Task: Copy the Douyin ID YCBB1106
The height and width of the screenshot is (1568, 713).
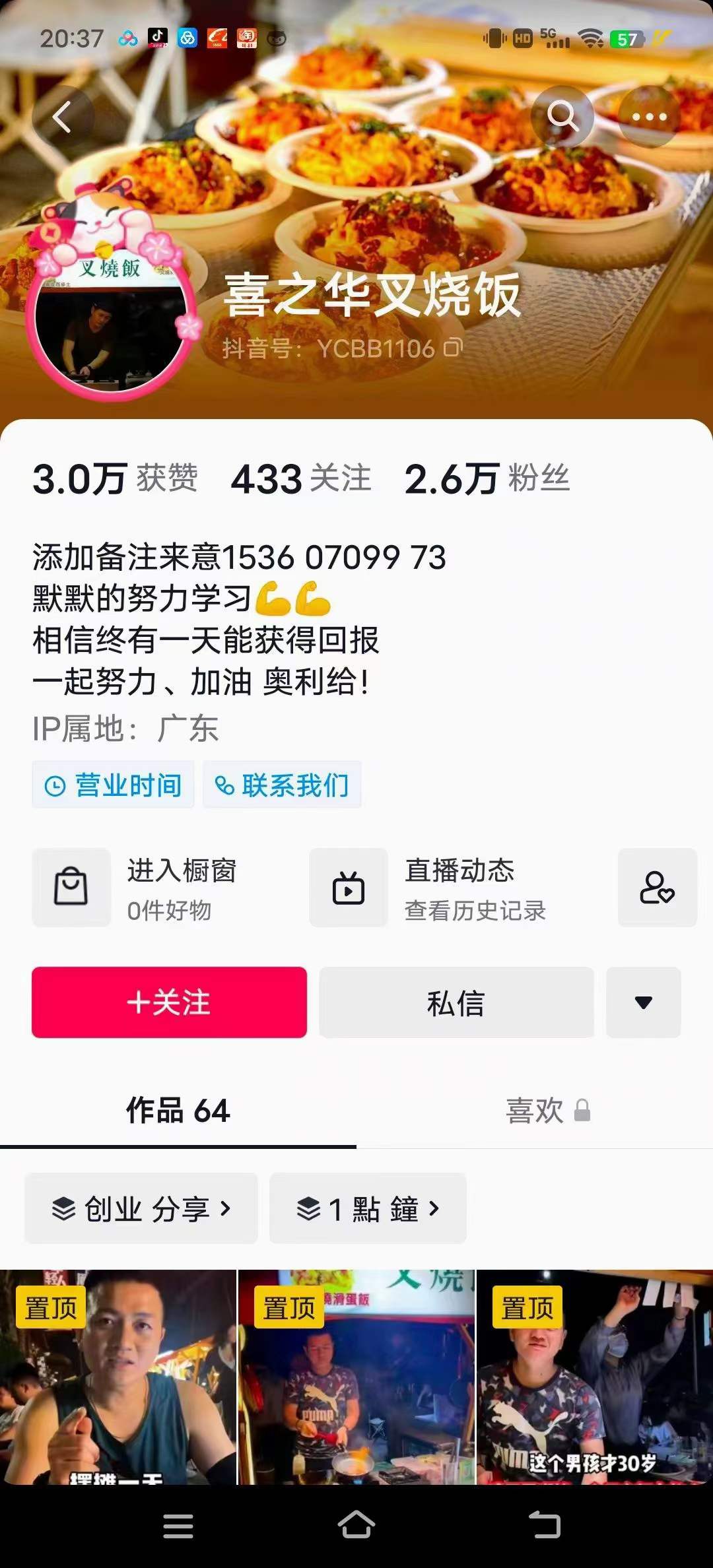Action: [452, 347]
